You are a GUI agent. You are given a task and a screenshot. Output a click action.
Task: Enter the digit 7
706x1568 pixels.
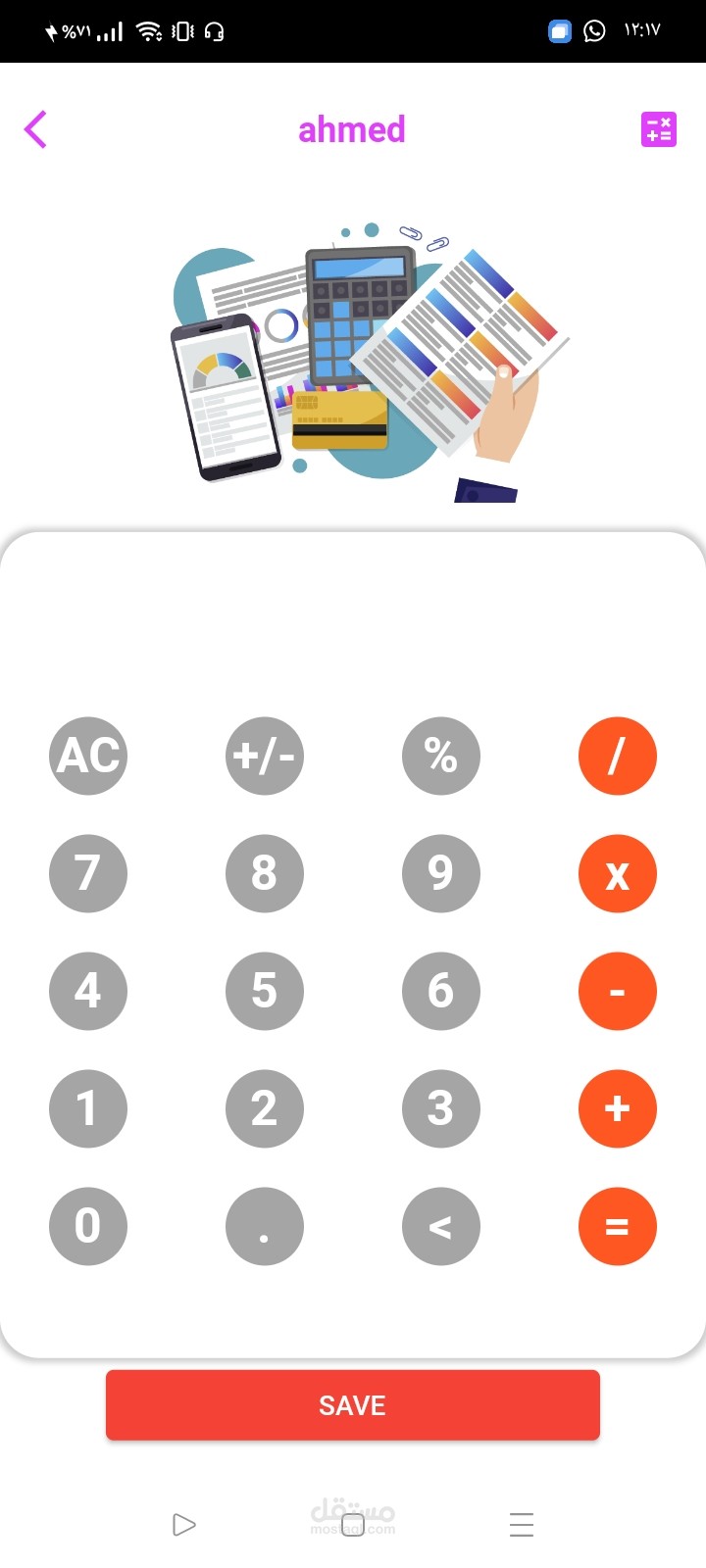tap(88, 873)
